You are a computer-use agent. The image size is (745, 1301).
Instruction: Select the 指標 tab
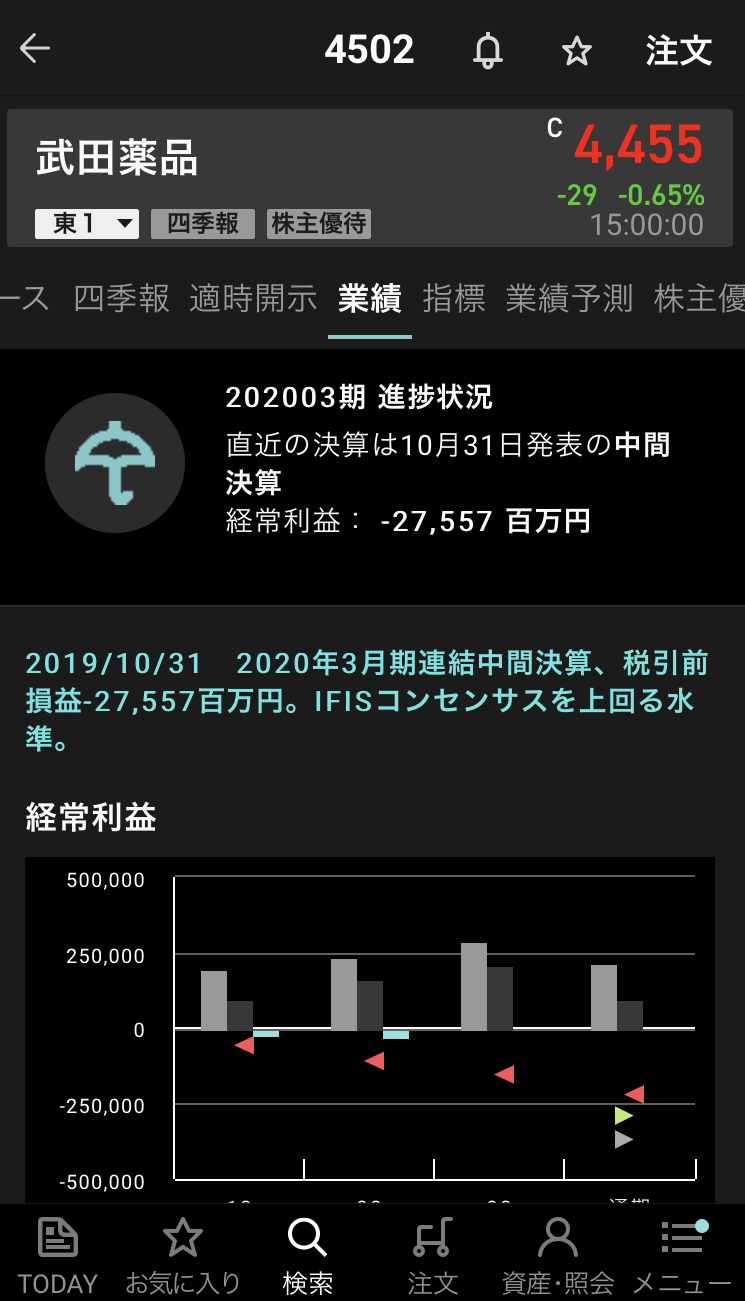tap(454, 298)
